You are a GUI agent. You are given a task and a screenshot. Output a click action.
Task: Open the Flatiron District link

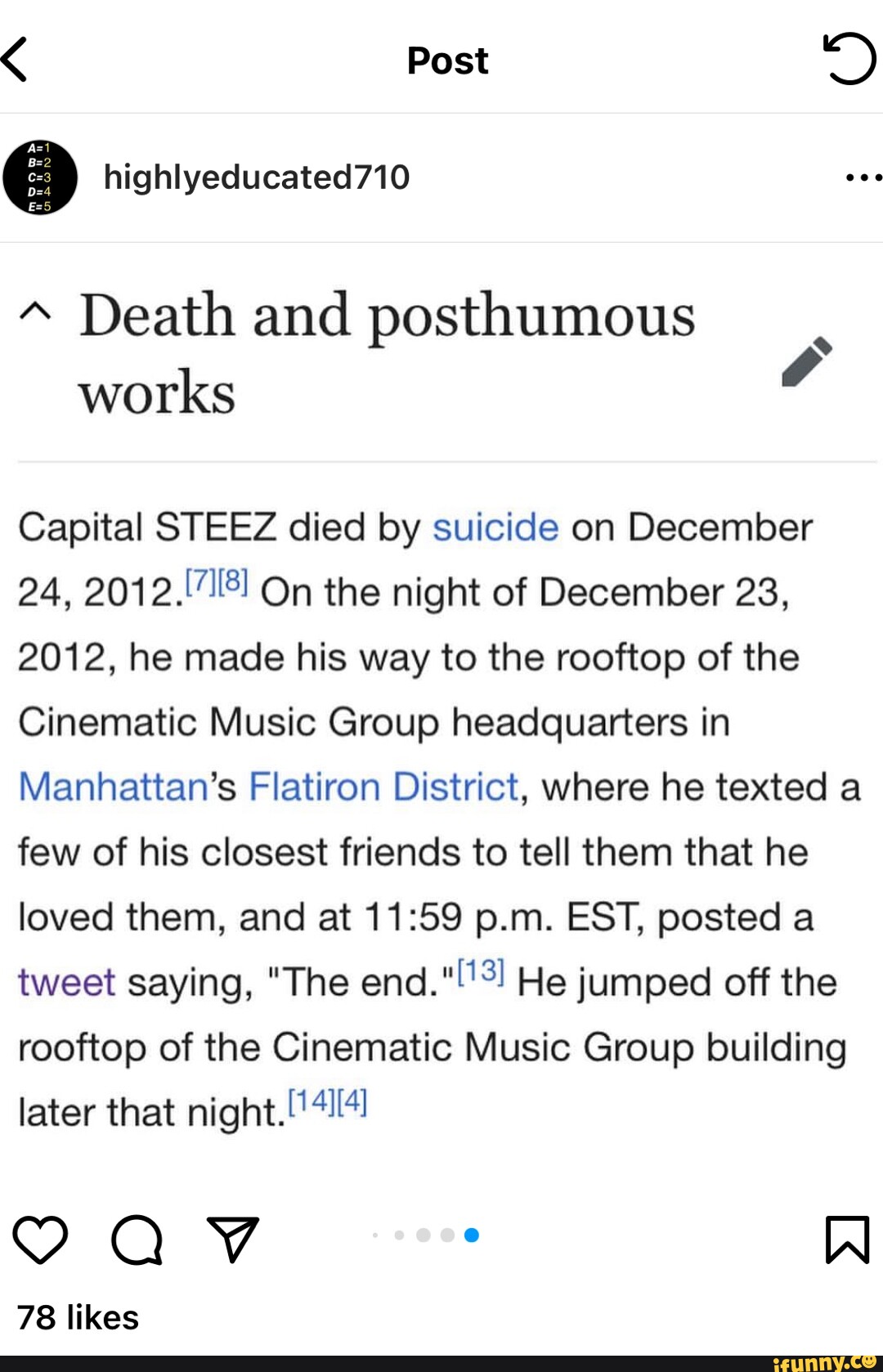(381, 787)
